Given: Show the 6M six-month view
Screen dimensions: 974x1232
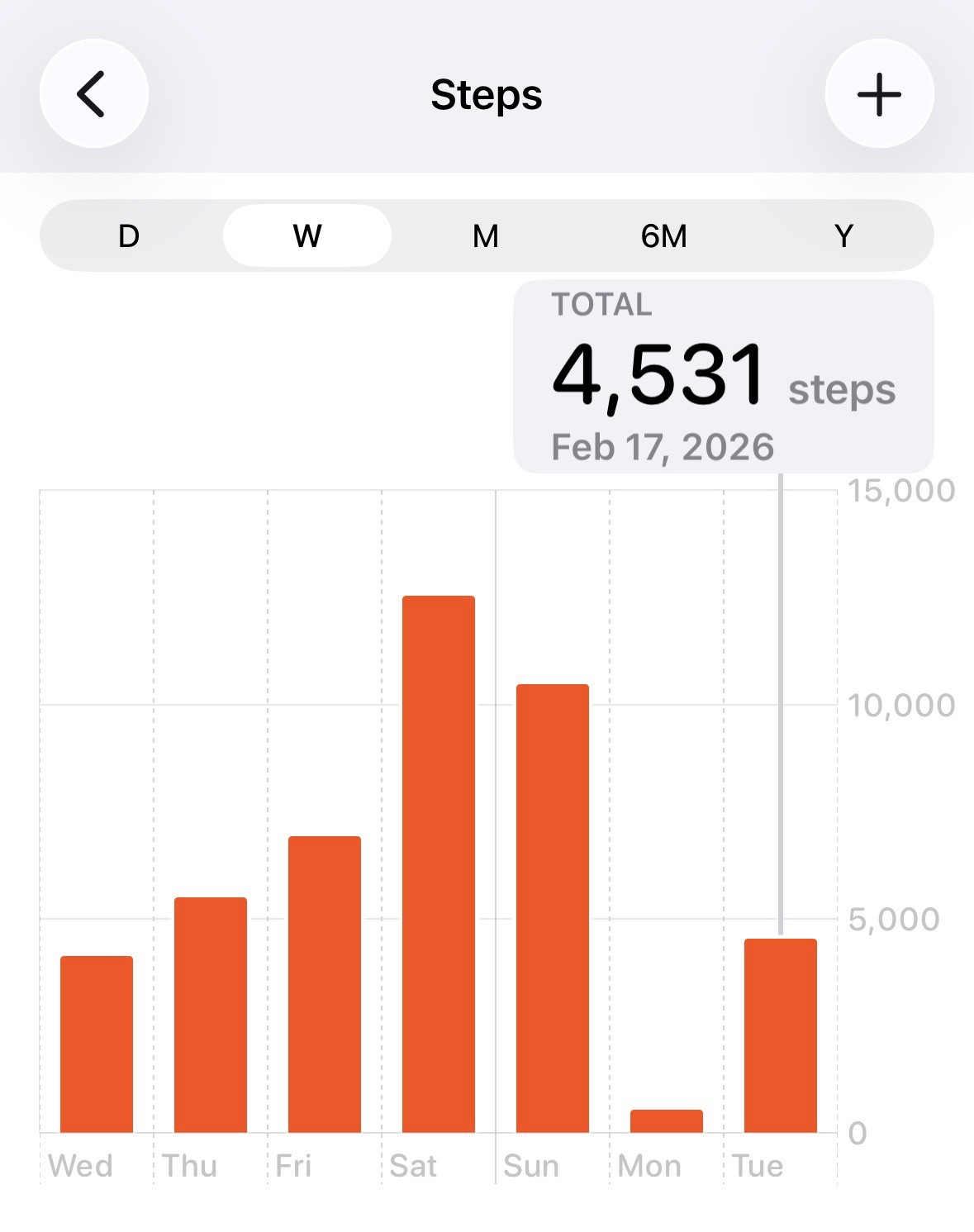Looking at the screenshot, I should 664,236.
